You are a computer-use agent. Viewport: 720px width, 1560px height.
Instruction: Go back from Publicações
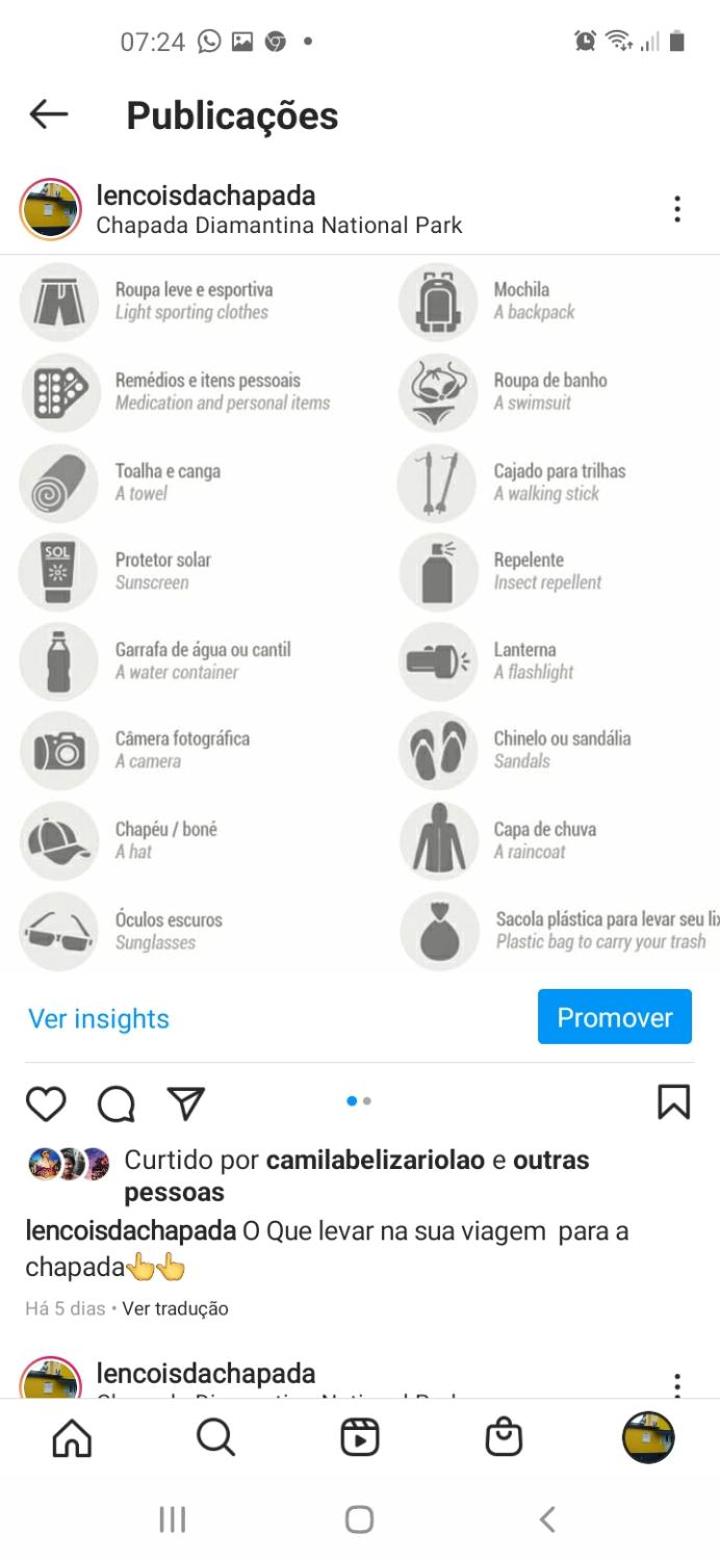coord(48,115)
